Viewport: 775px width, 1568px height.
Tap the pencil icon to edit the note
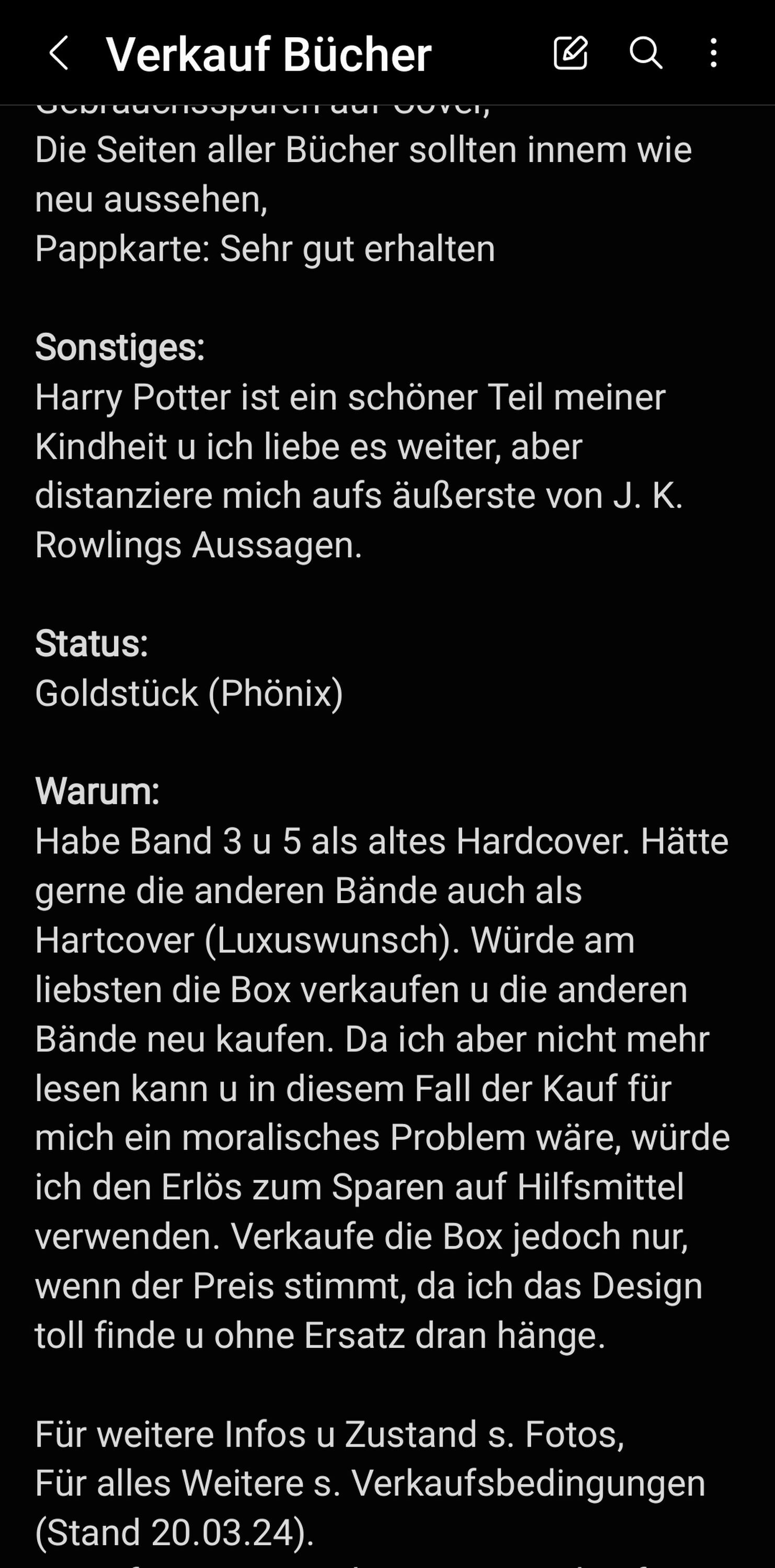click(x=571, y=53)
